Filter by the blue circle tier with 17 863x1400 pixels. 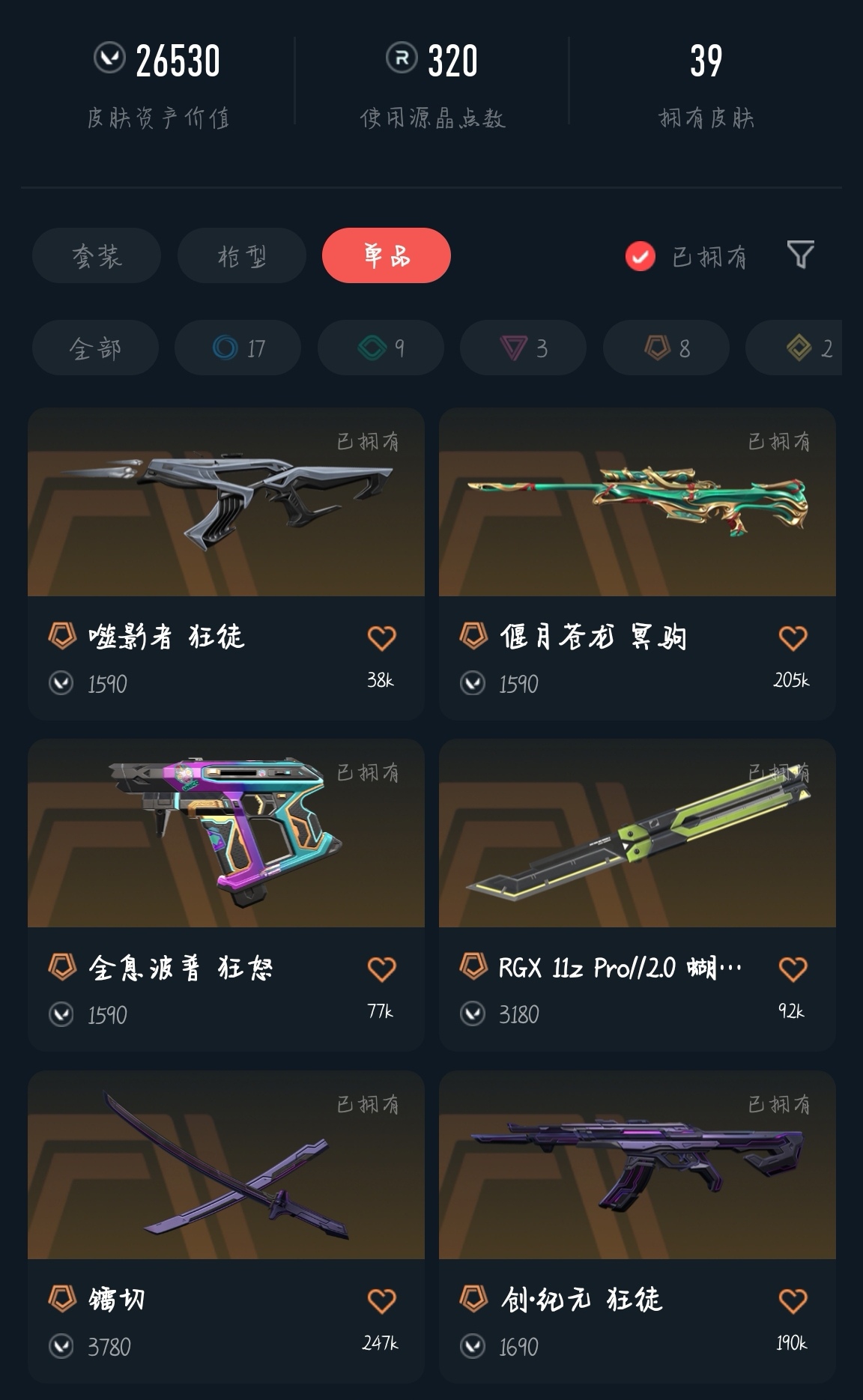click(x=238, y=348)
